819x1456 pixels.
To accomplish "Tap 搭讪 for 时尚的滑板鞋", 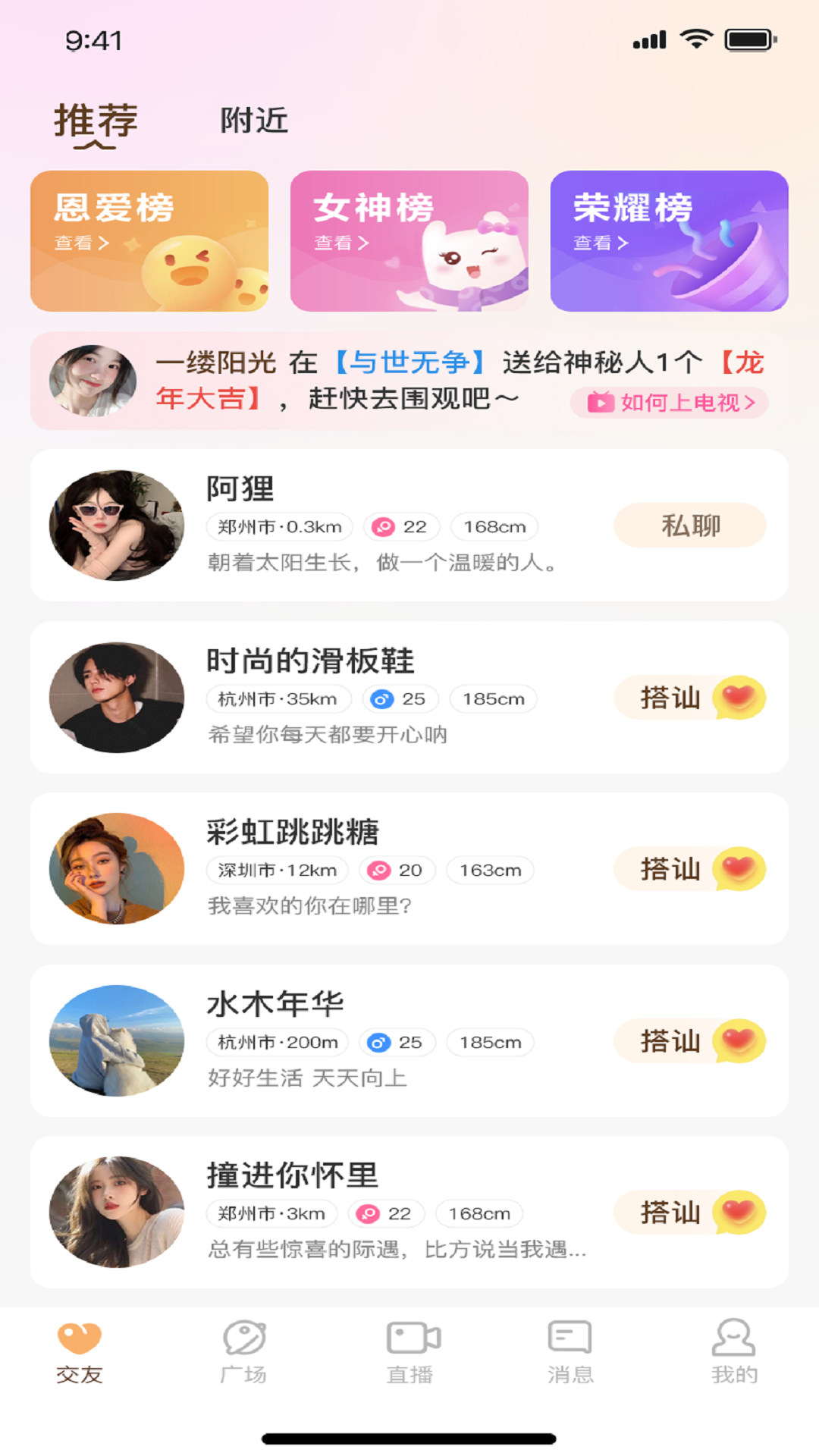I will click(x=689, y=698).
